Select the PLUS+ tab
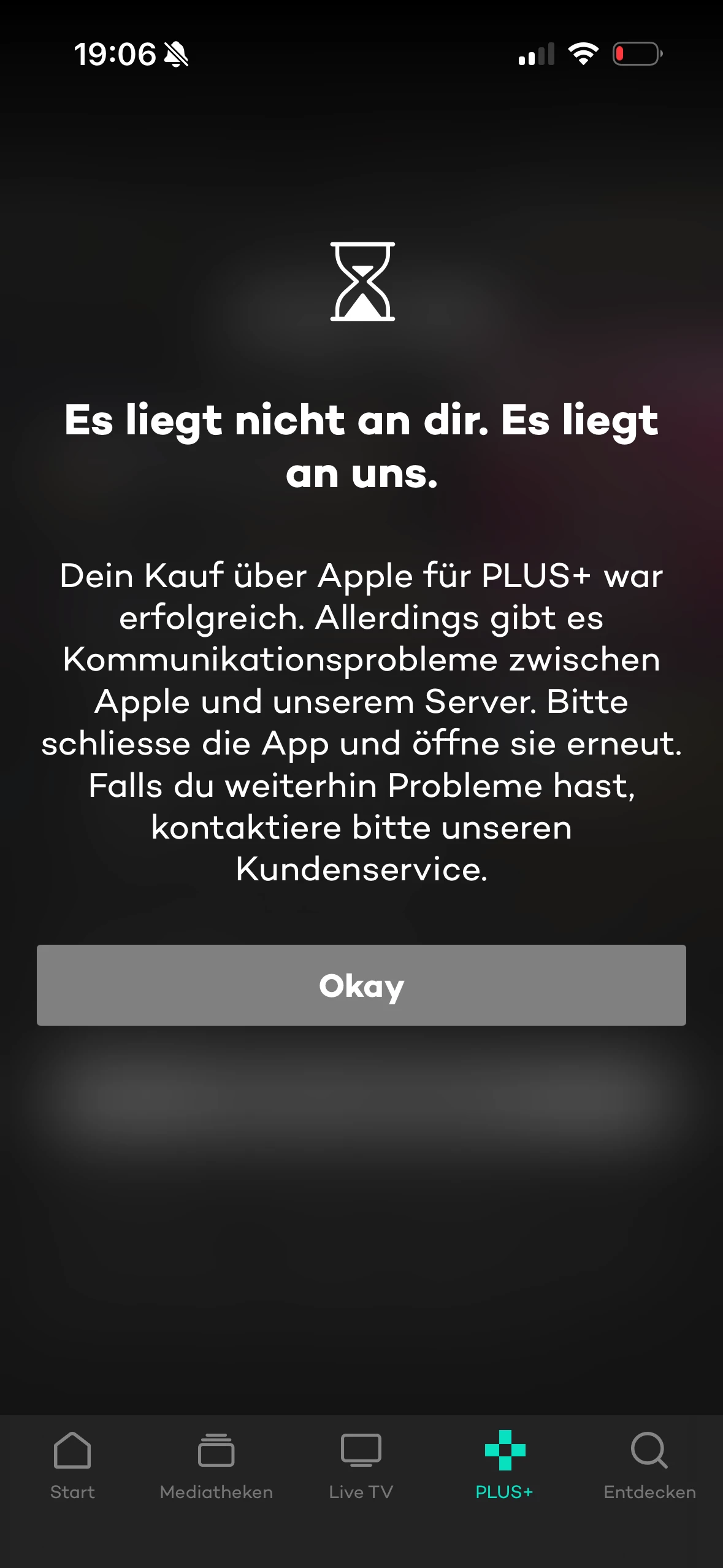This screenshot has width=723, height=1568. click(x=505, y=1465)
